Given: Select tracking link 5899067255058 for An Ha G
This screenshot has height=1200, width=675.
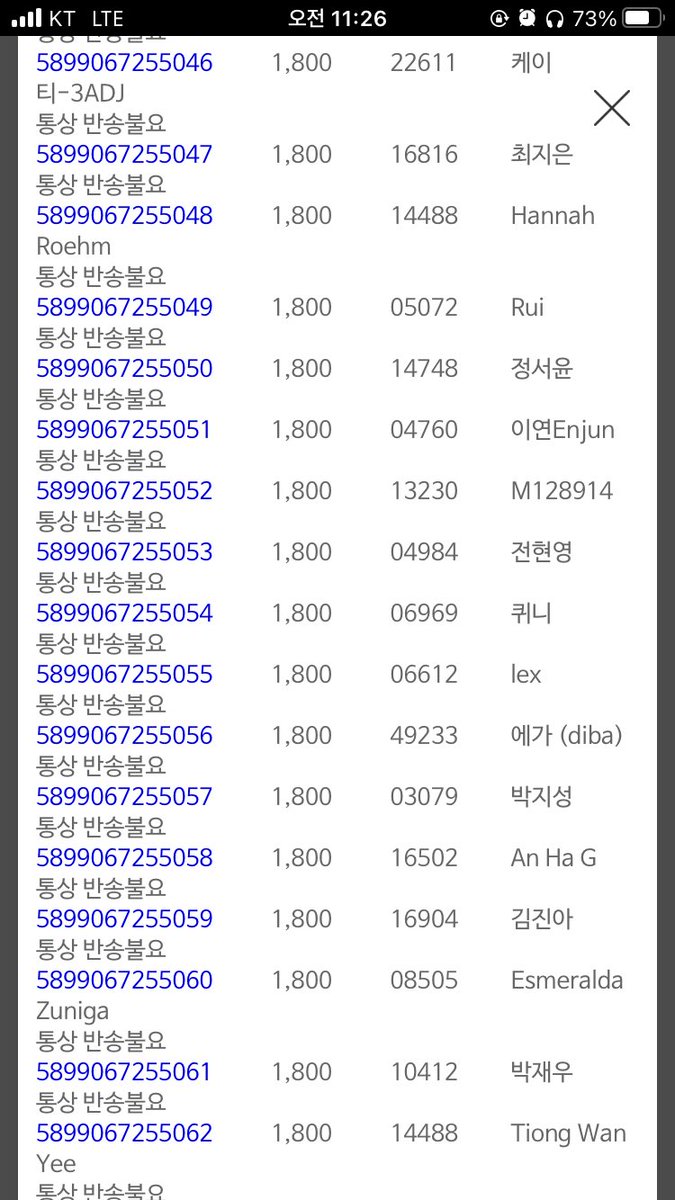Looking at the screenshot, I should (124, 858).
